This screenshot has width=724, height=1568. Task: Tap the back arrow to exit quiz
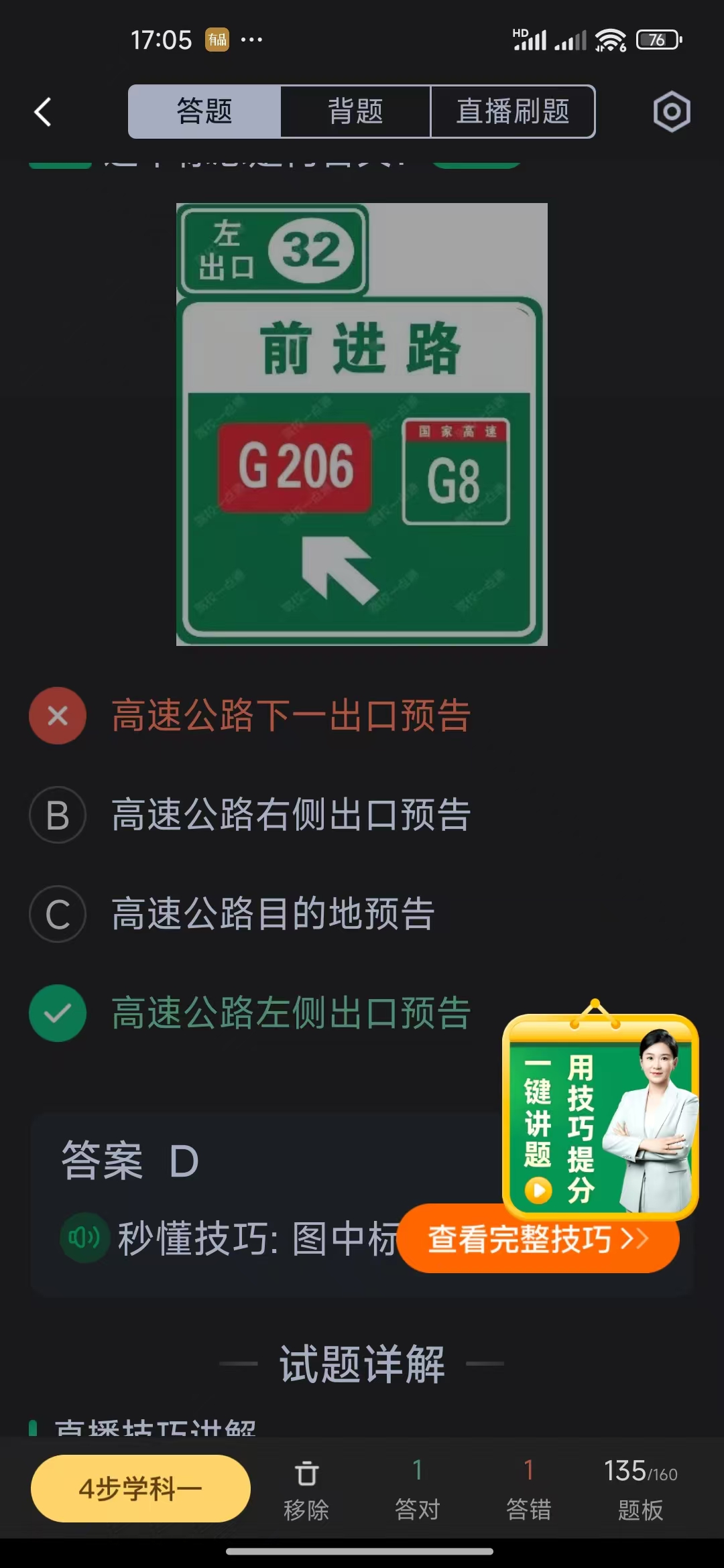click(x=42, y=111)
